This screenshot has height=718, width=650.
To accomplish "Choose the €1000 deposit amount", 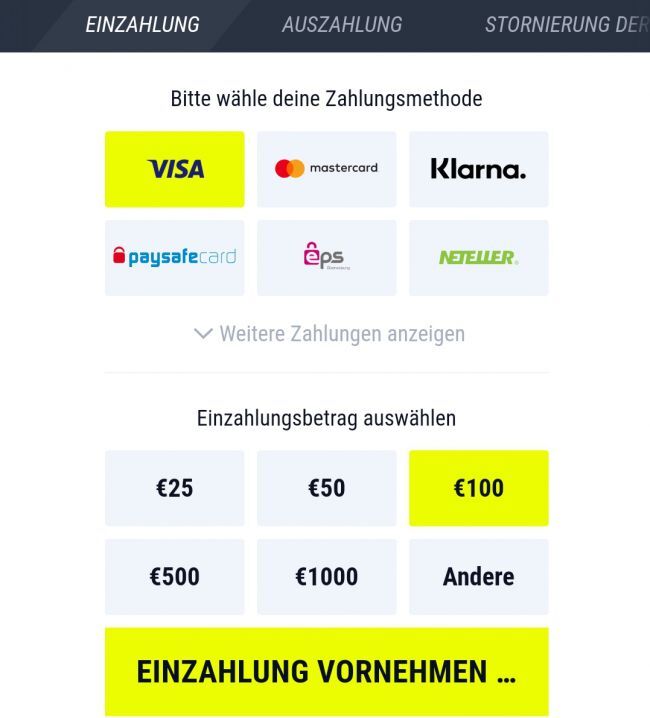I will tap(327, 577).
